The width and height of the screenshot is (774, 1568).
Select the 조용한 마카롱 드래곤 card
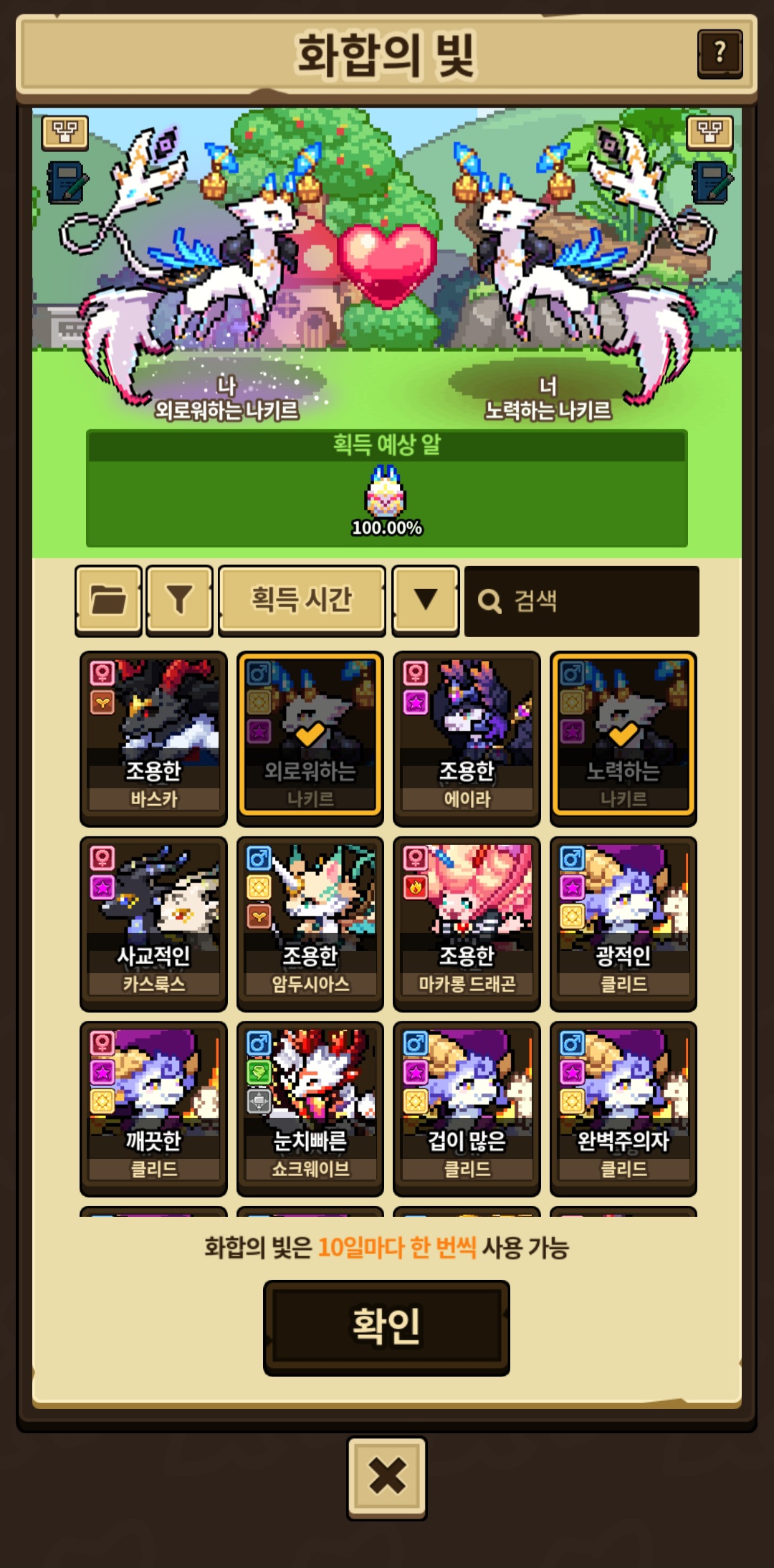467,923
